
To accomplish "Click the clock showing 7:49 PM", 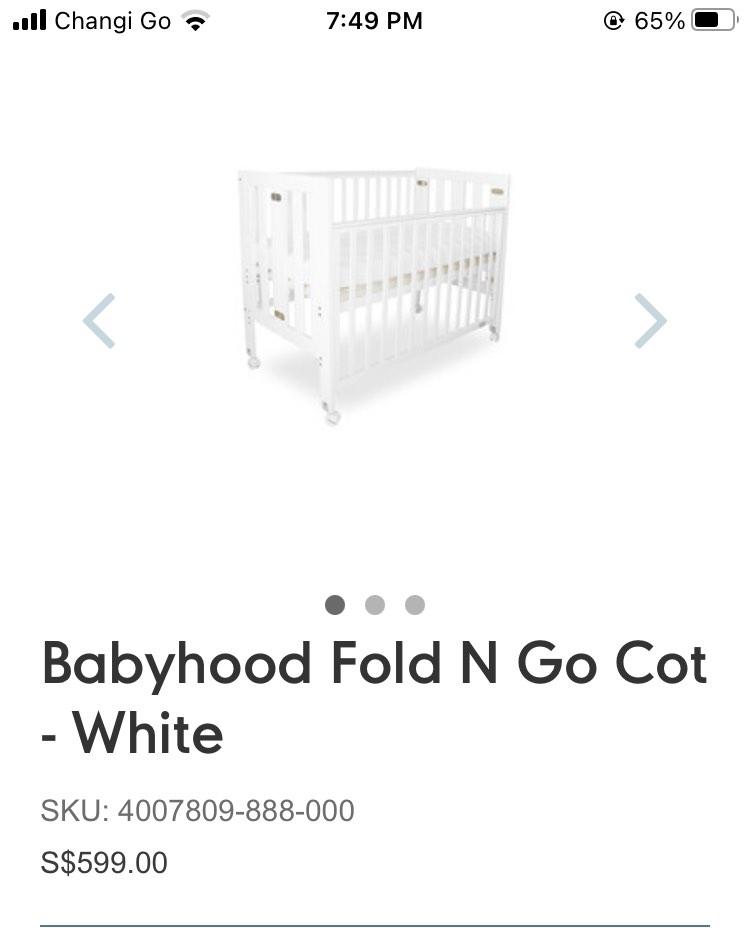I will tap(375, 19).
